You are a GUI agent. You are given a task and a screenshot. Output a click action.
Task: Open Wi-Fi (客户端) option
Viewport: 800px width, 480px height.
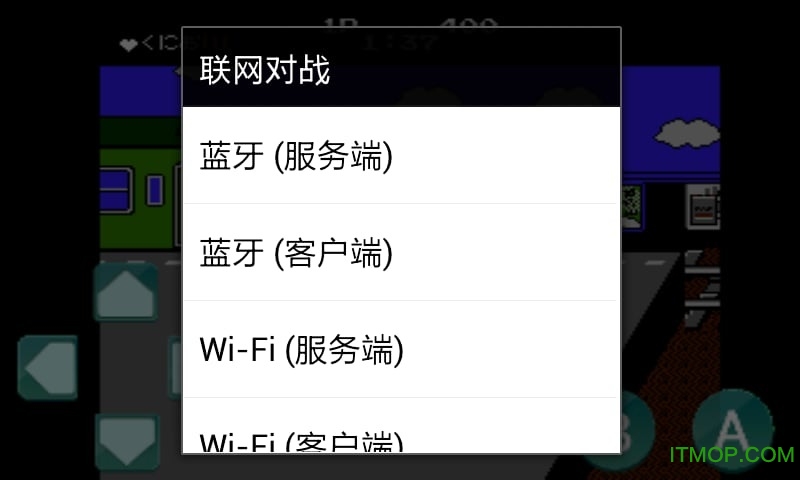(400, 435)
